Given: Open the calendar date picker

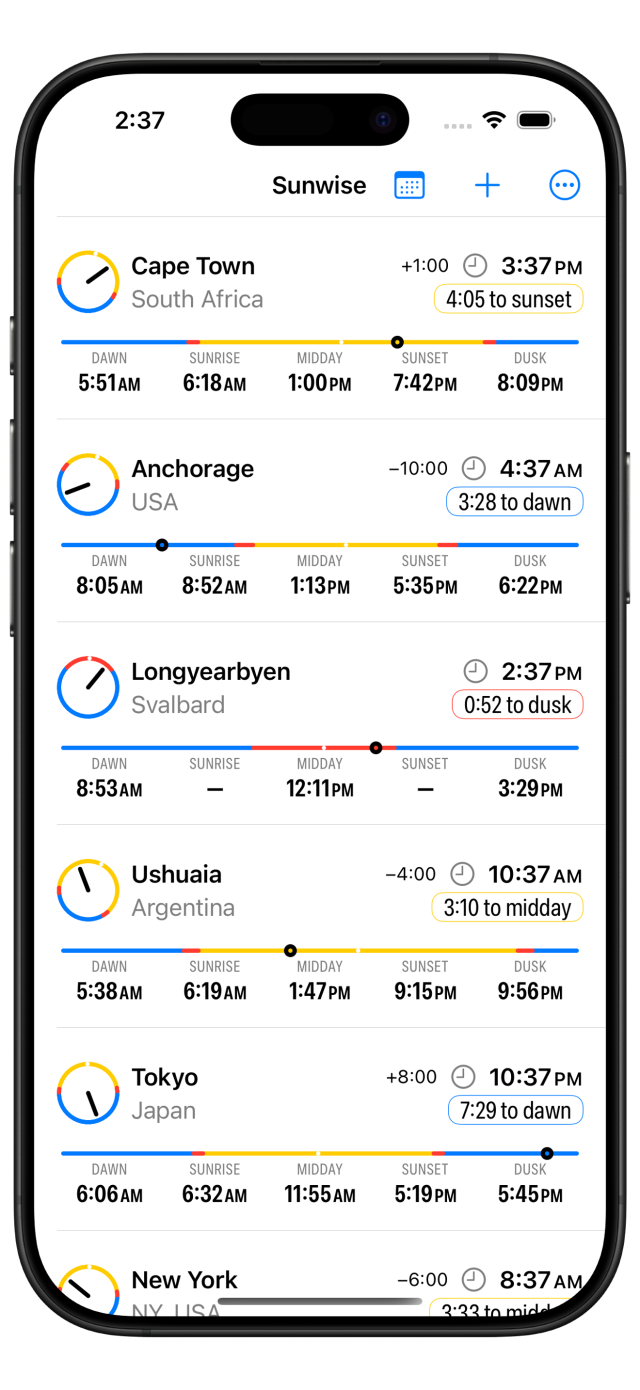Looking at the screenshot, I should pyautogui.click(x=409, y=185).
